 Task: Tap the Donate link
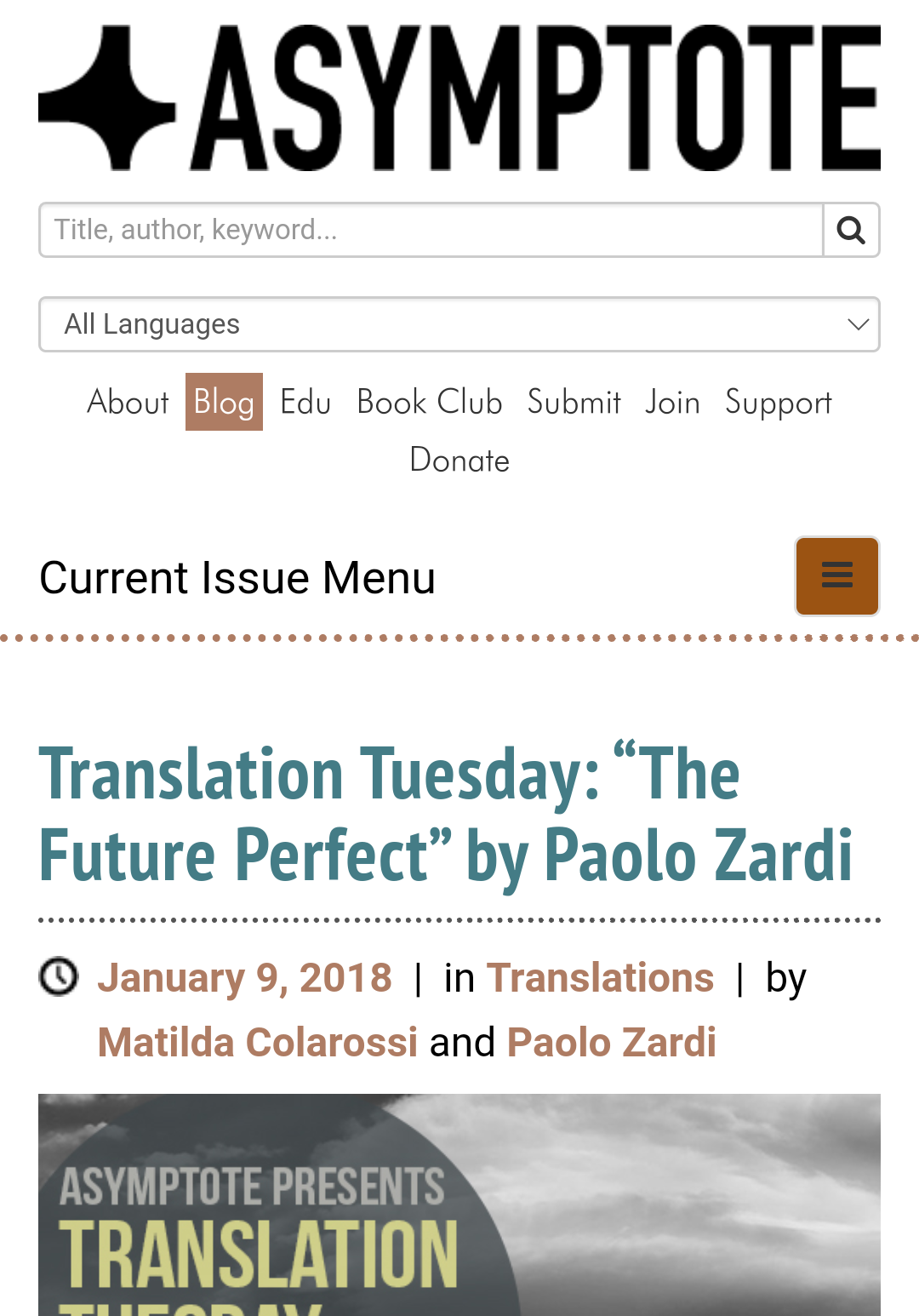point(459,460)
